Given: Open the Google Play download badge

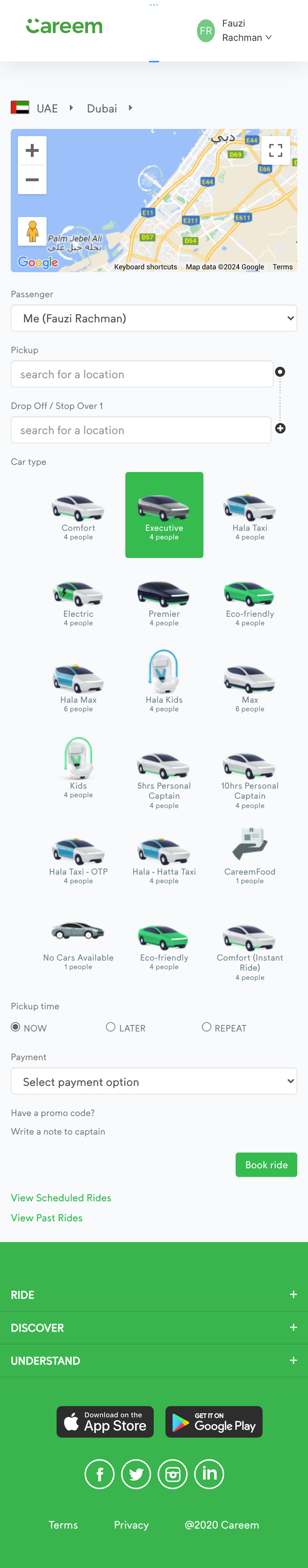Looking at the screenshot, I should pos(214,1421).
